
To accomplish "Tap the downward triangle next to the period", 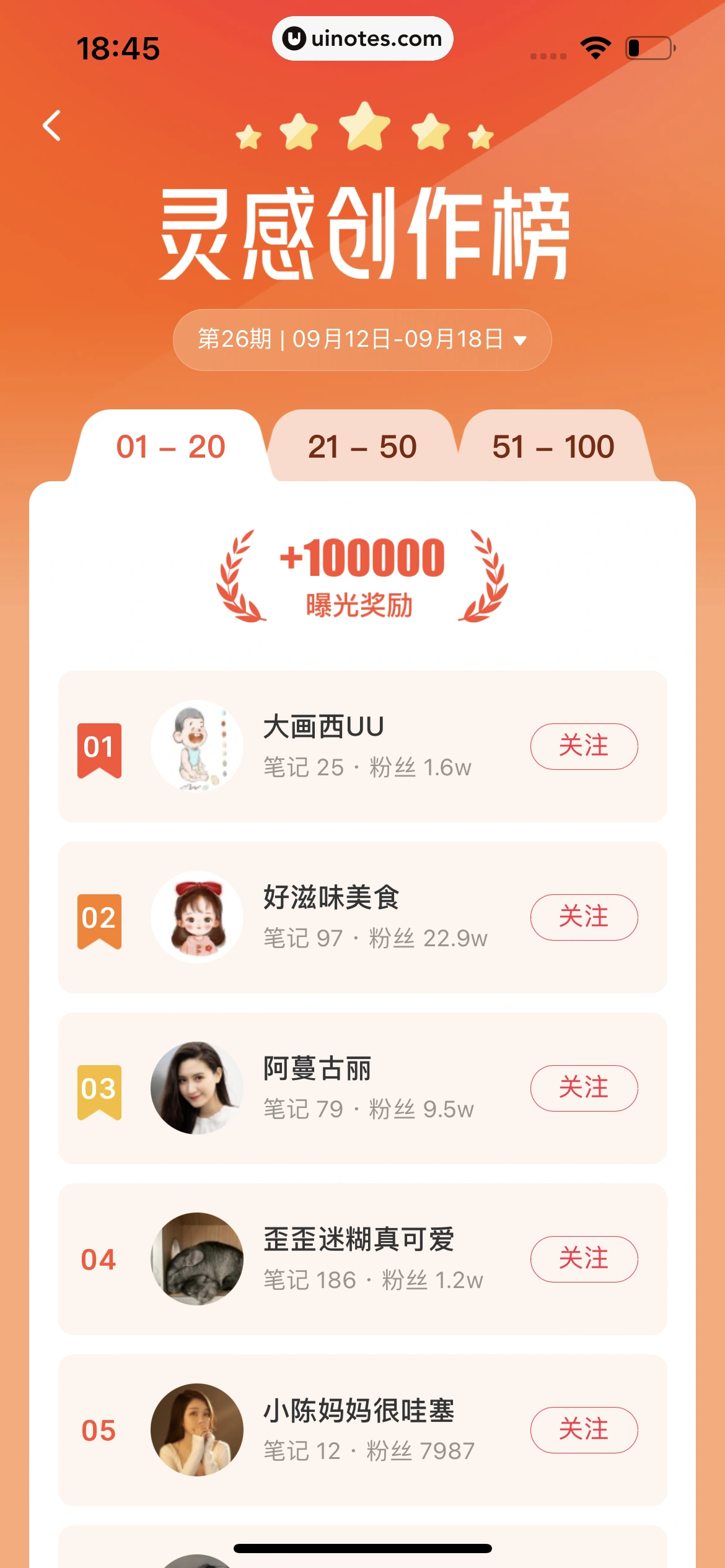I will [x=521, y=339].
